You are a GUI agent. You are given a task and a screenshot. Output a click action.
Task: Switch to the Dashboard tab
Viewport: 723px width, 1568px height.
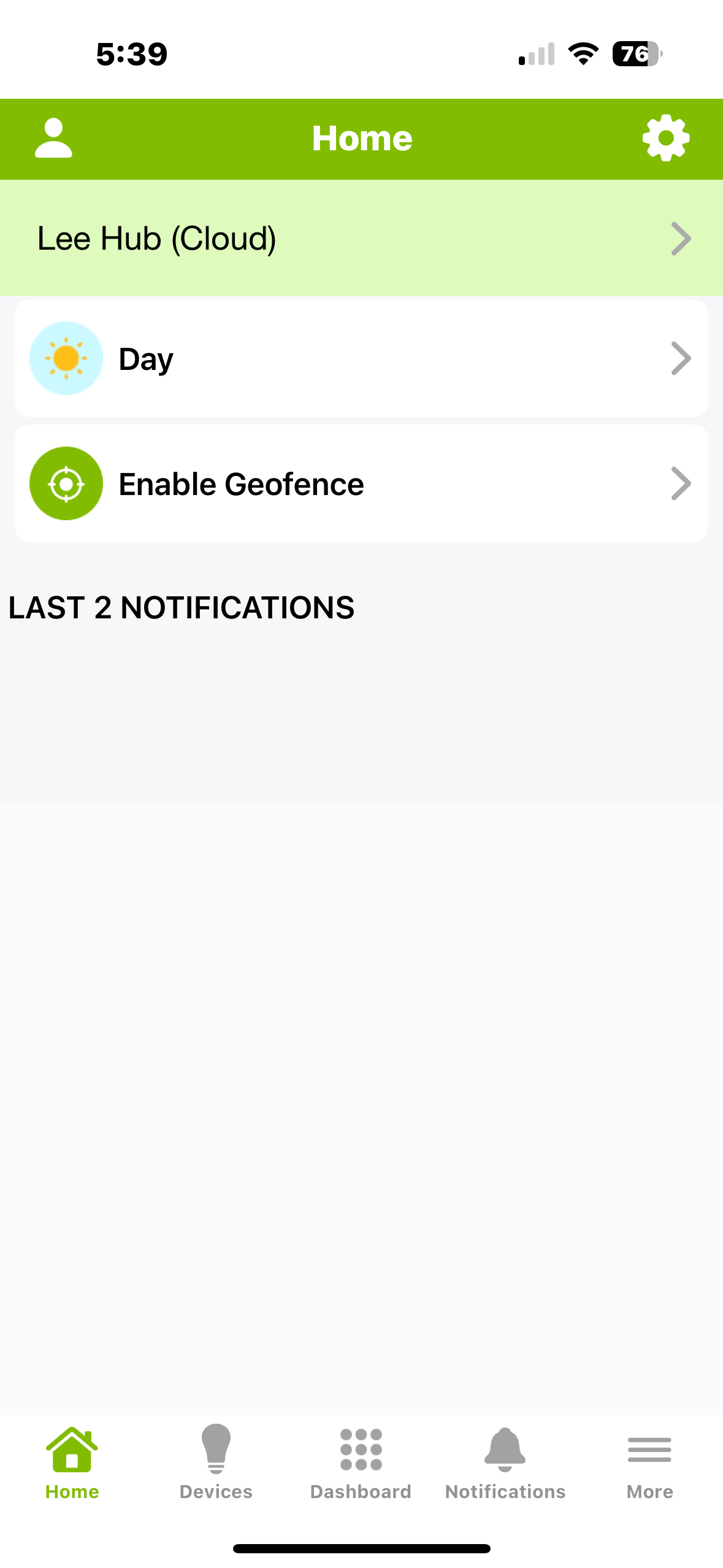tap(361, 1462)
